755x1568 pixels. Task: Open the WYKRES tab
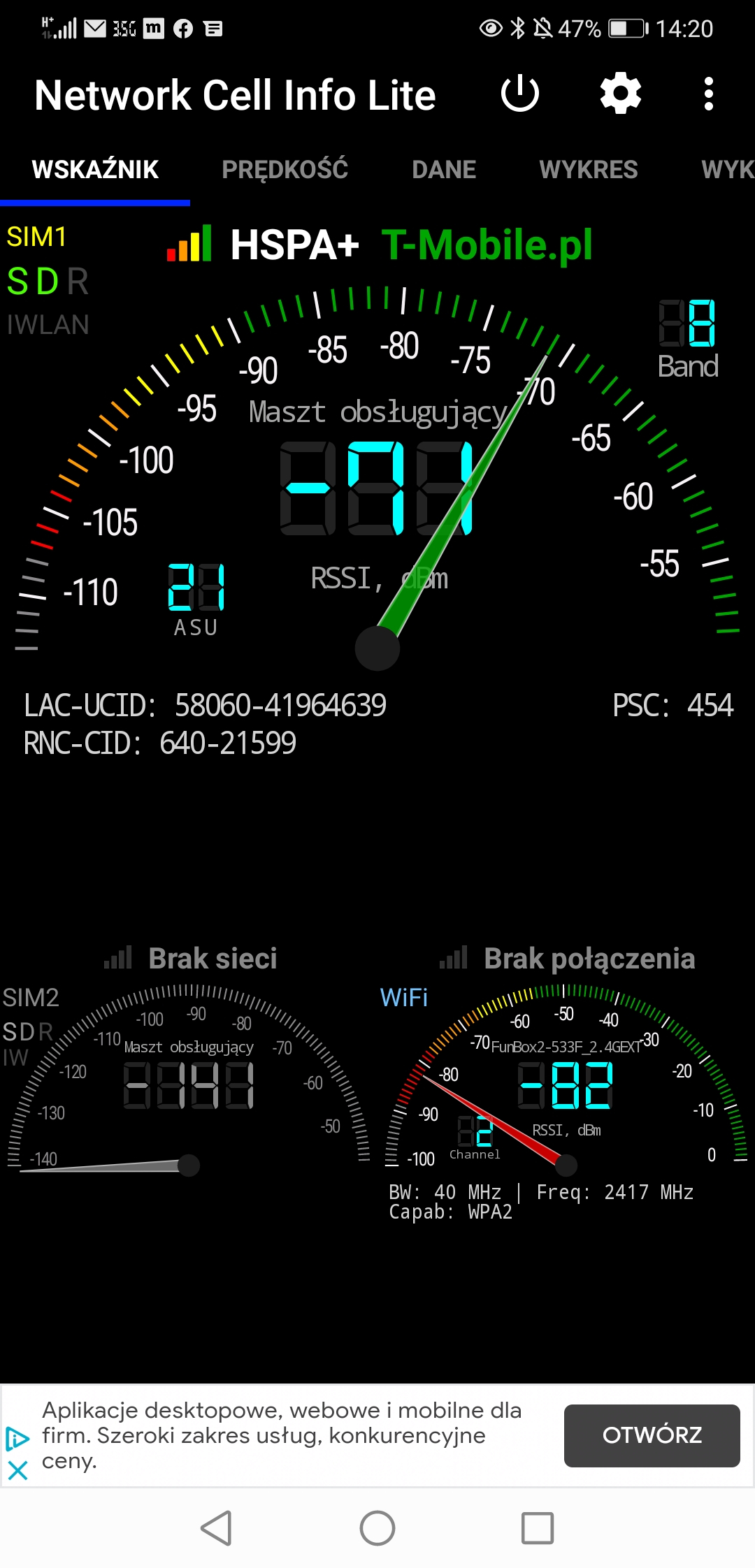pos(589,170)
